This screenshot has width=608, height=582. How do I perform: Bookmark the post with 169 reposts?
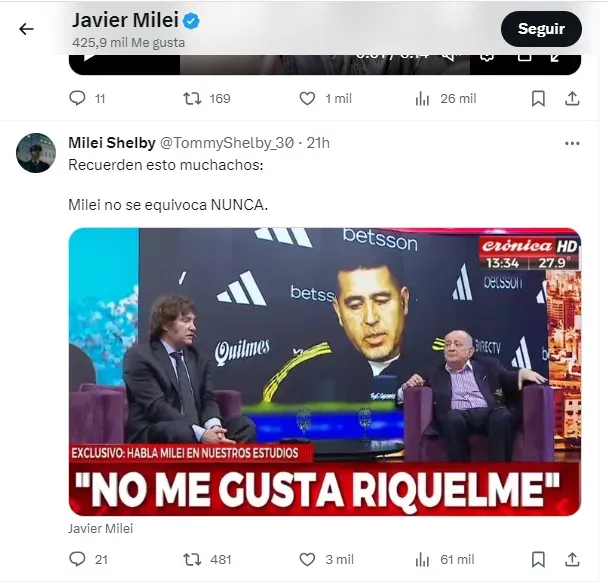[538, 99]
